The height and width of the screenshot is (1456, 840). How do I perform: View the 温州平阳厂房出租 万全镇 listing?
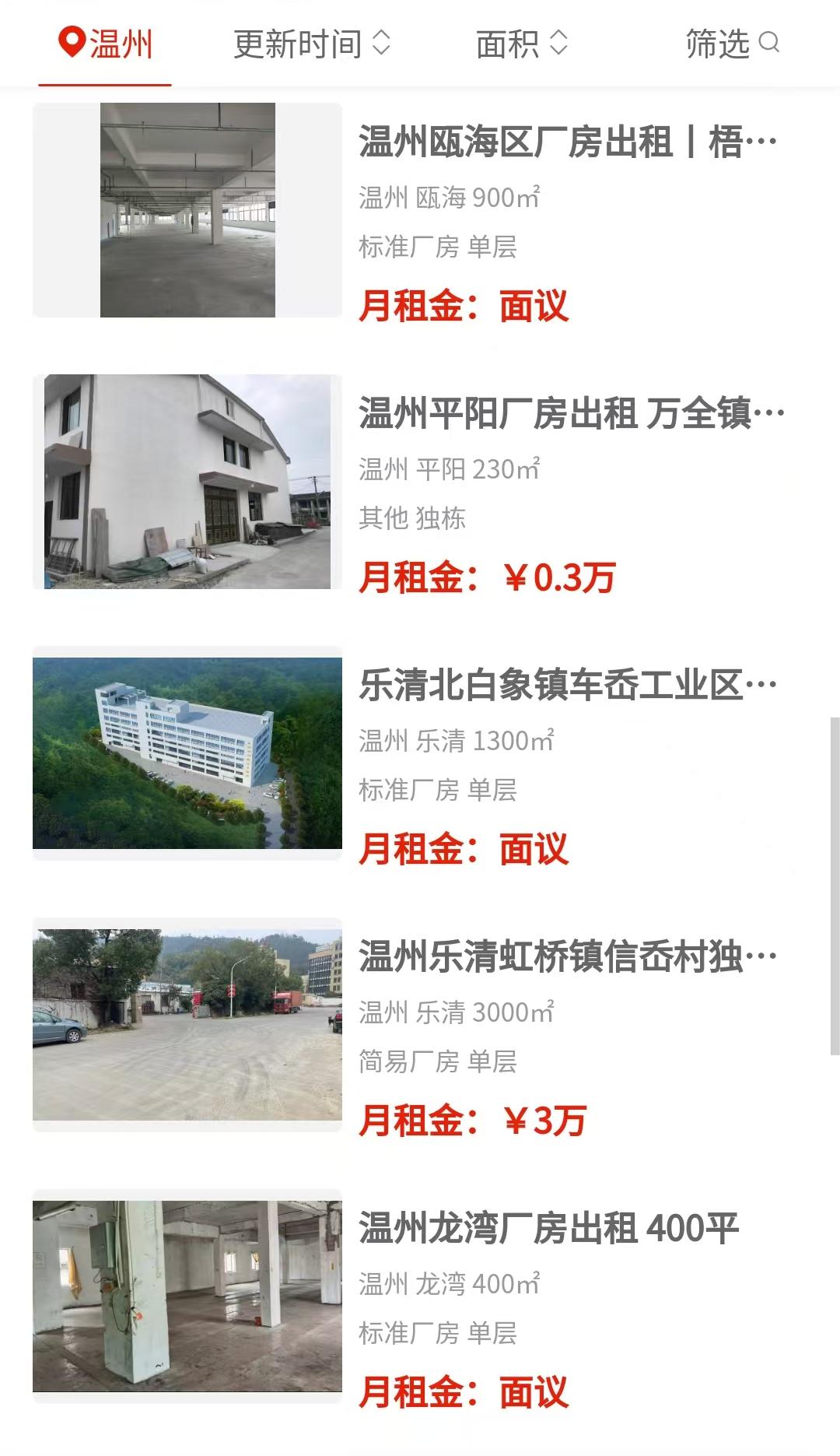pyautogui.click(x=571, y=413)
